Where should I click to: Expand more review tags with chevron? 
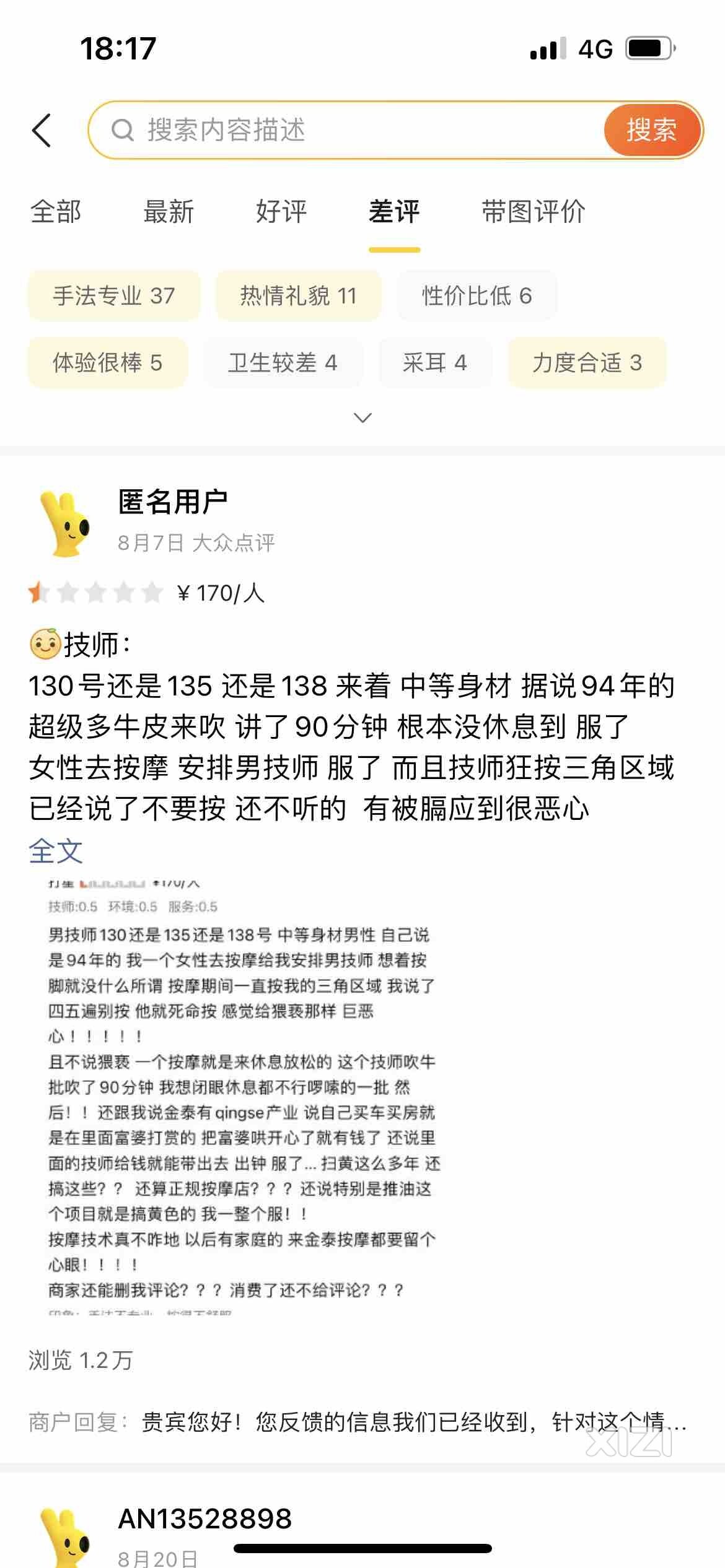[362, 418]
